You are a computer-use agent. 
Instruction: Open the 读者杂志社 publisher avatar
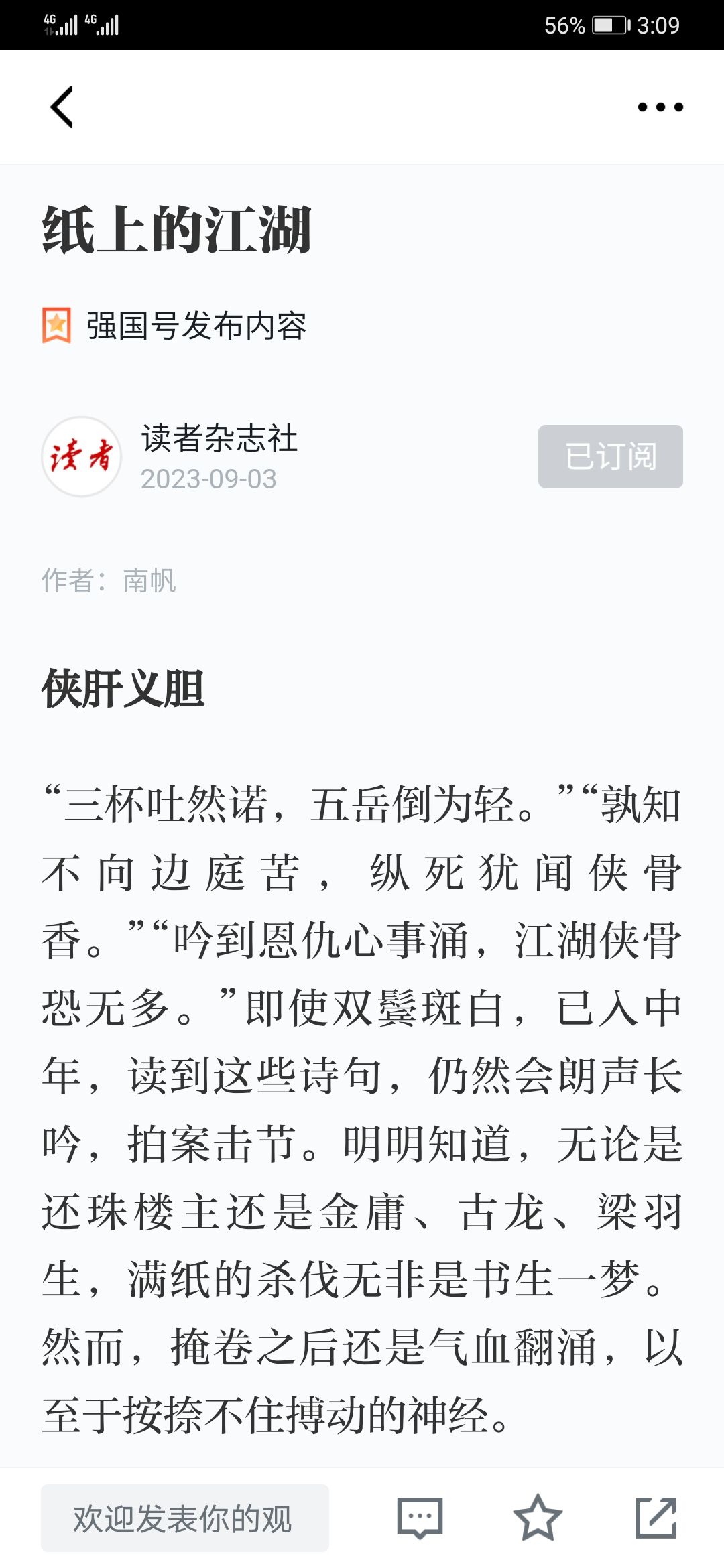point(82,456)
